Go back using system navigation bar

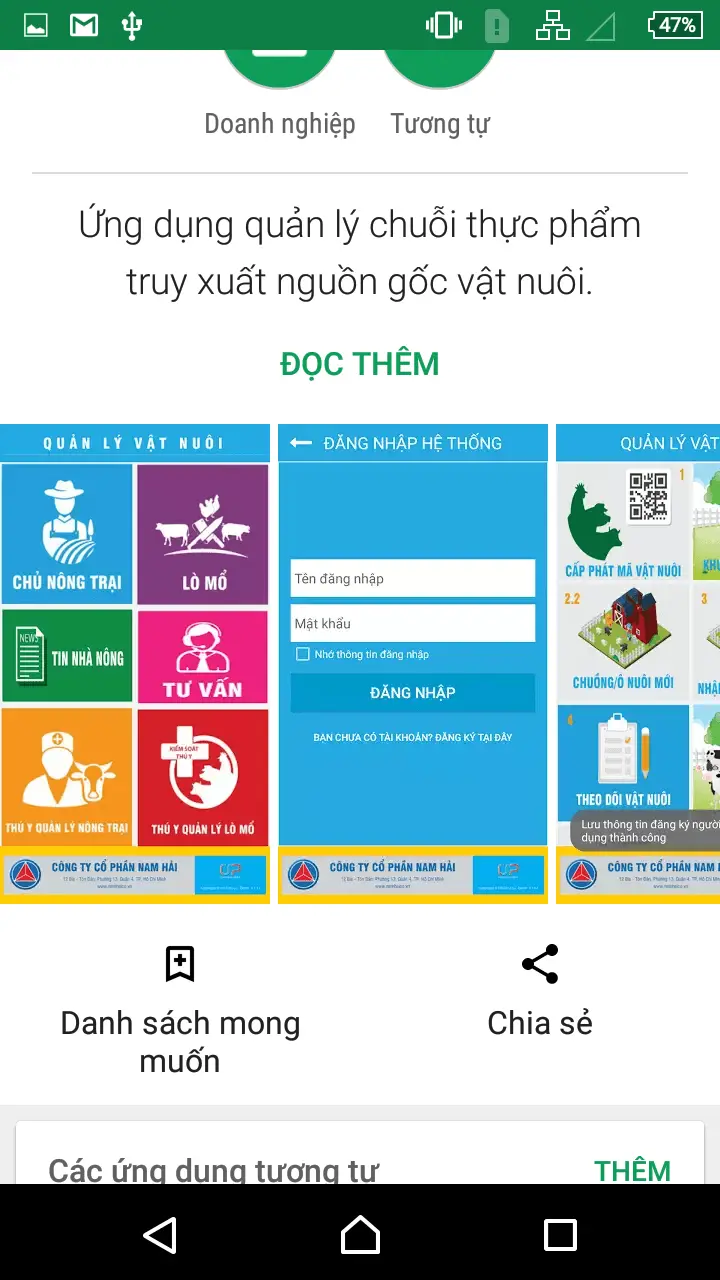[160, 1235]
